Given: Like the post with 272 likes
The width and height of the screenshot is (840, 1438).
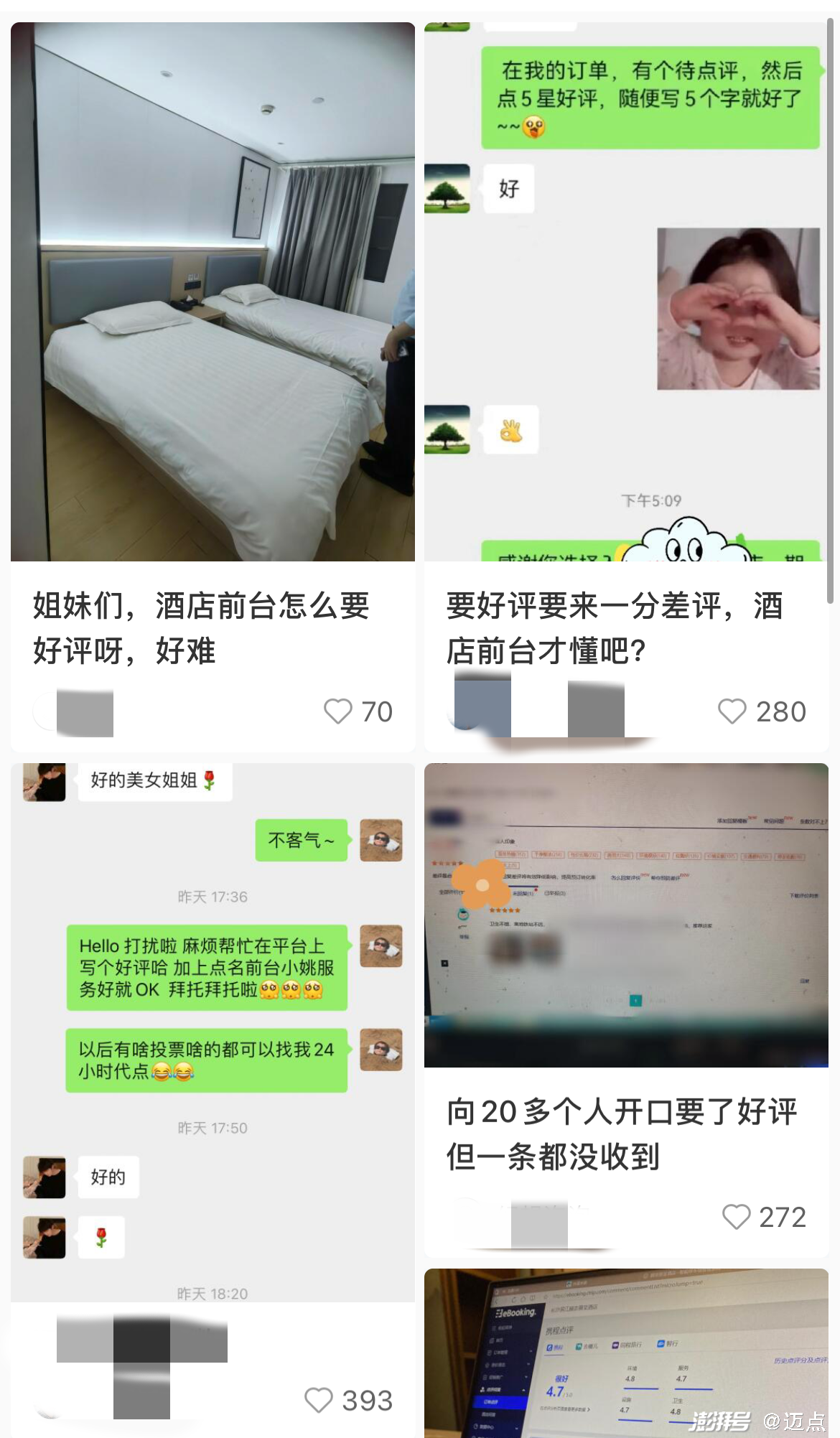Looking at the screenshot, I should click(736, 1217).
